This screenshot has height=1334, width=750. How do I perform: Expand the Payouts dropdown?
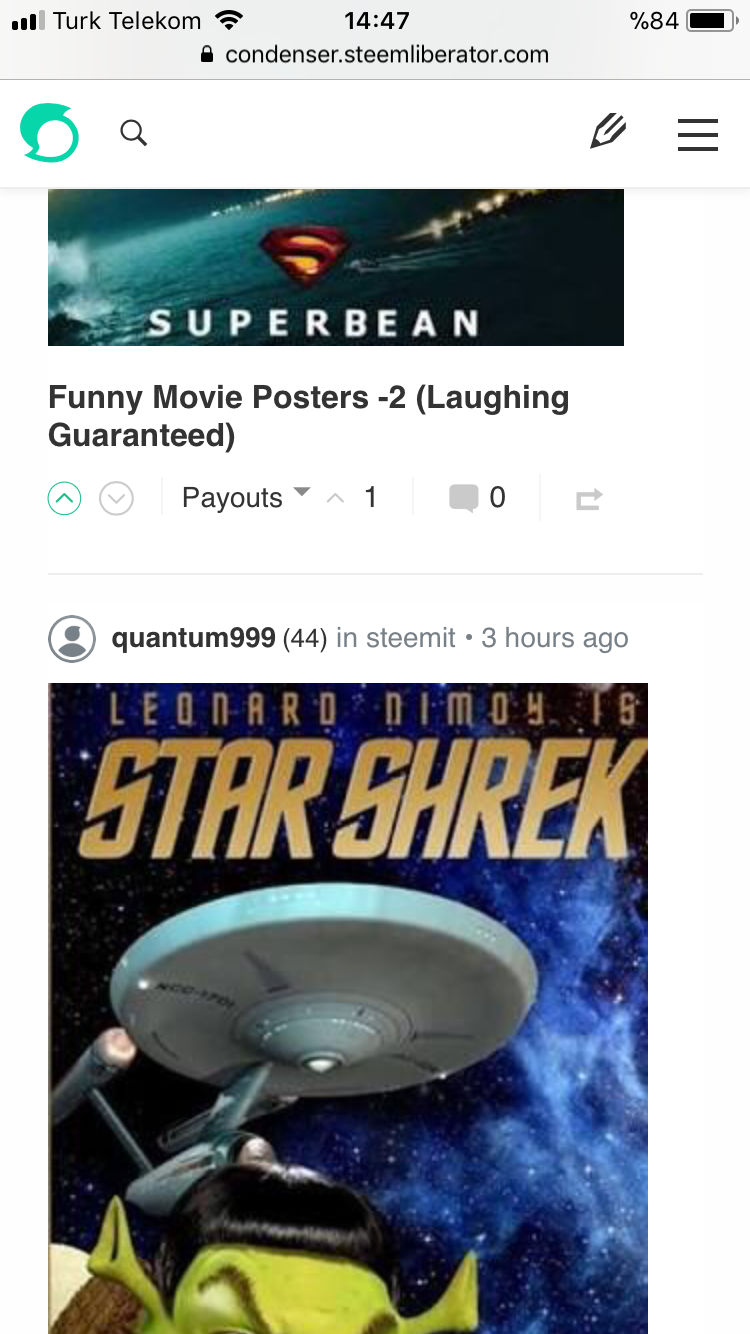click(x=246, y=497)
